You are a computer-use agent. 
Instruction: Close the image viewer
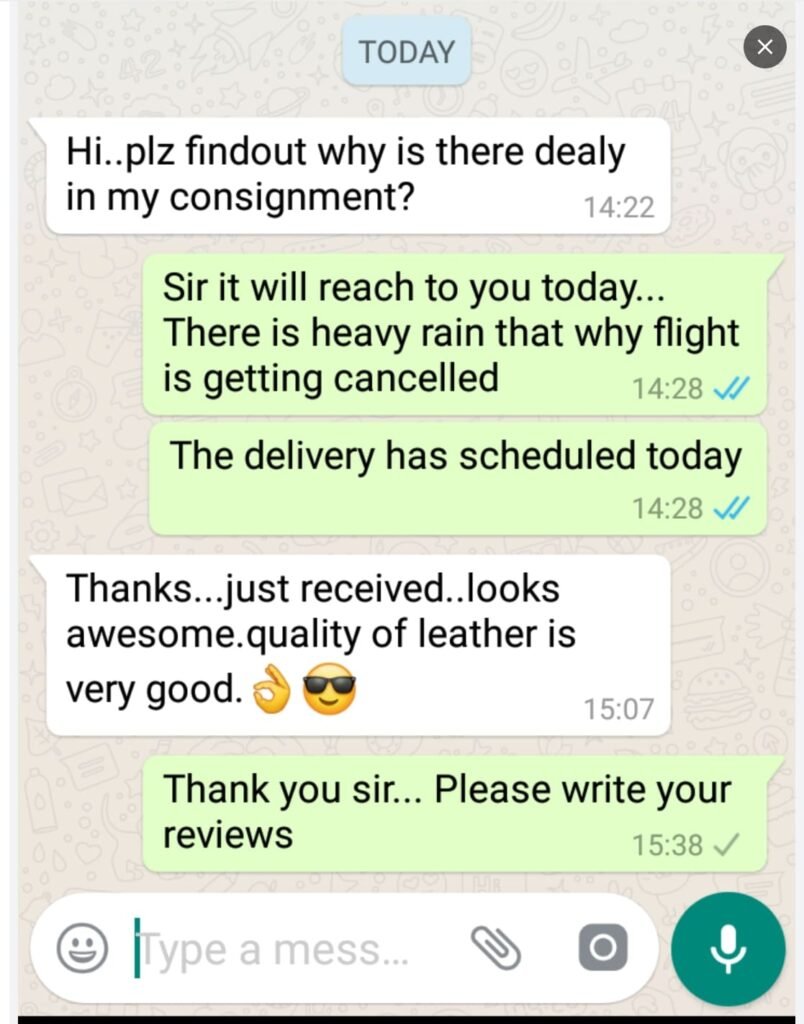pyautogui.click(x=765, y=47)
